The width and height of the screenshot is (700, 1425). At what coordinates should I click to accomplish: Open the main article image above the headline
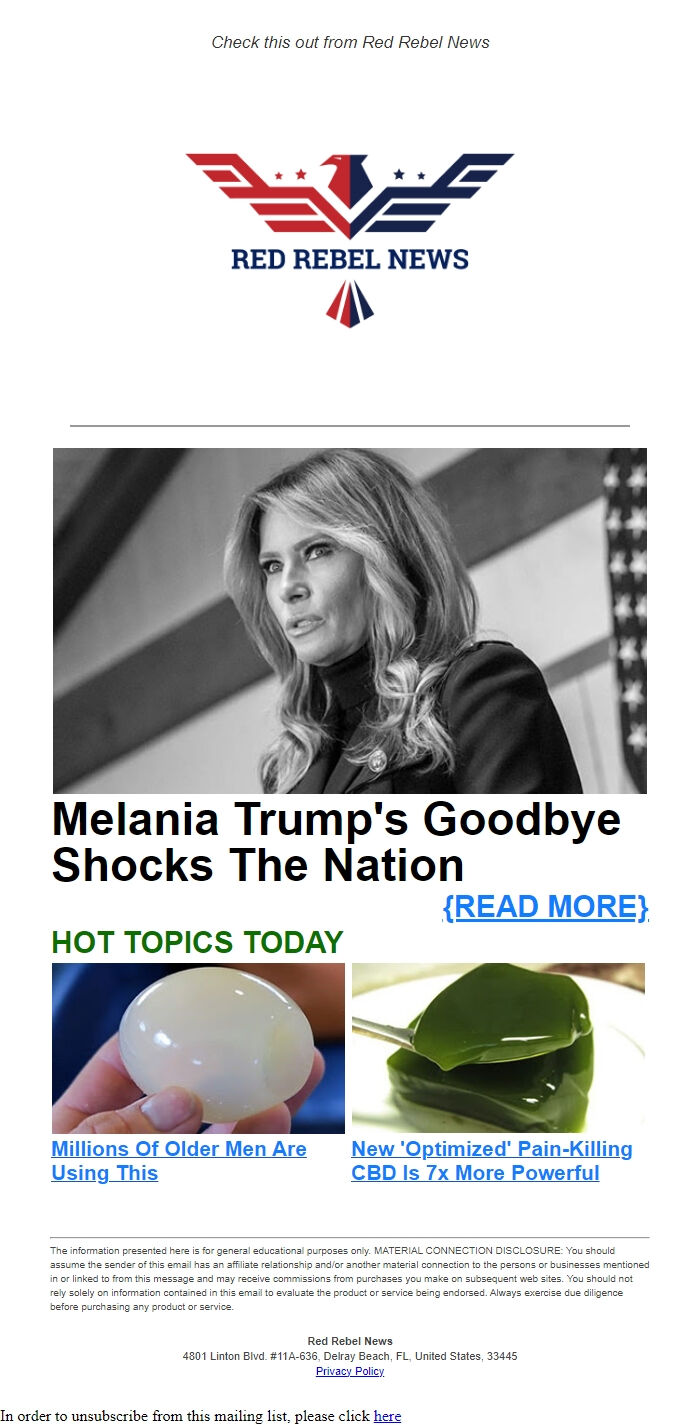click(x=350, y=620)
